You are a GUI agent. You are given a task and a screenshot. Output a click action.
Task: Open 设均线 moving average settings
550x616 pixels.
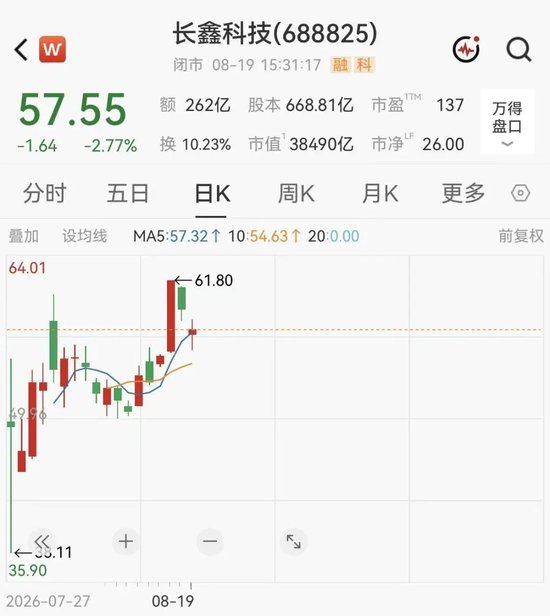[84, 236]
